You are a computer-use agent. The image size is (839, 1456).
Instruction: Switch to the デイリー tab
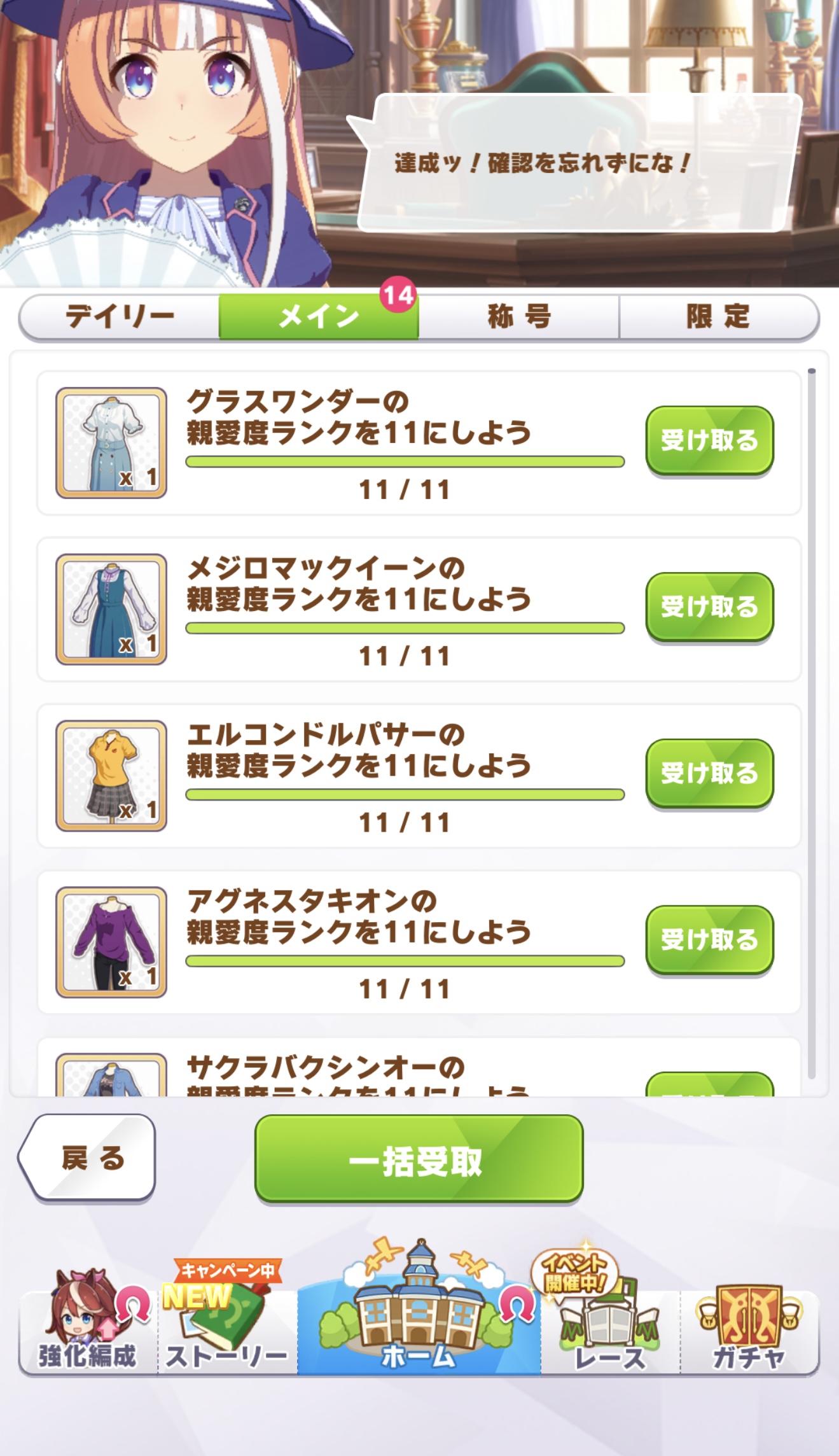click(x=120, y=316)
